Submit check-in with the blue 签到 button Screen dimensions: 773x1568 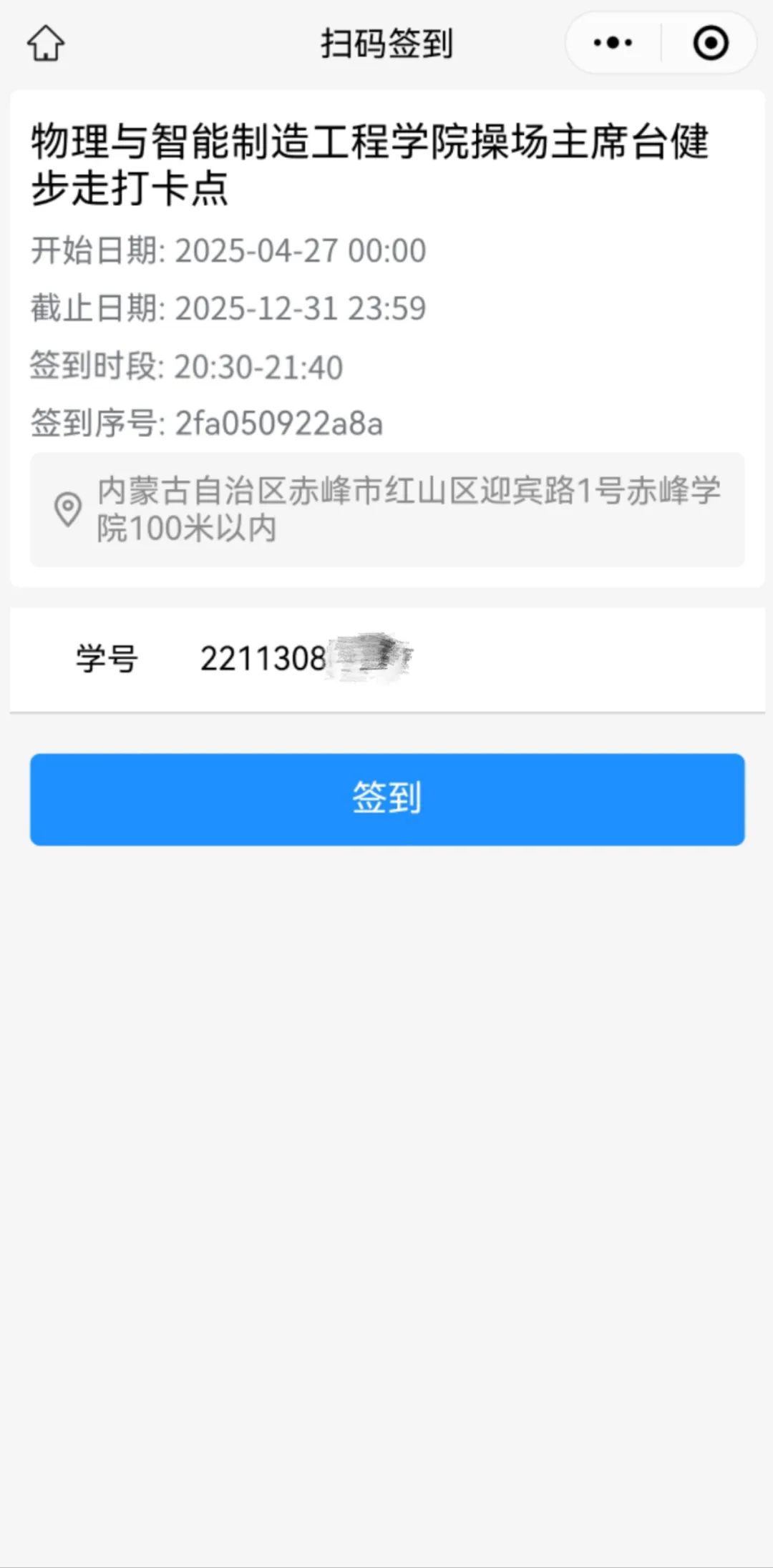pyautogui.click(x=386, y=799)
